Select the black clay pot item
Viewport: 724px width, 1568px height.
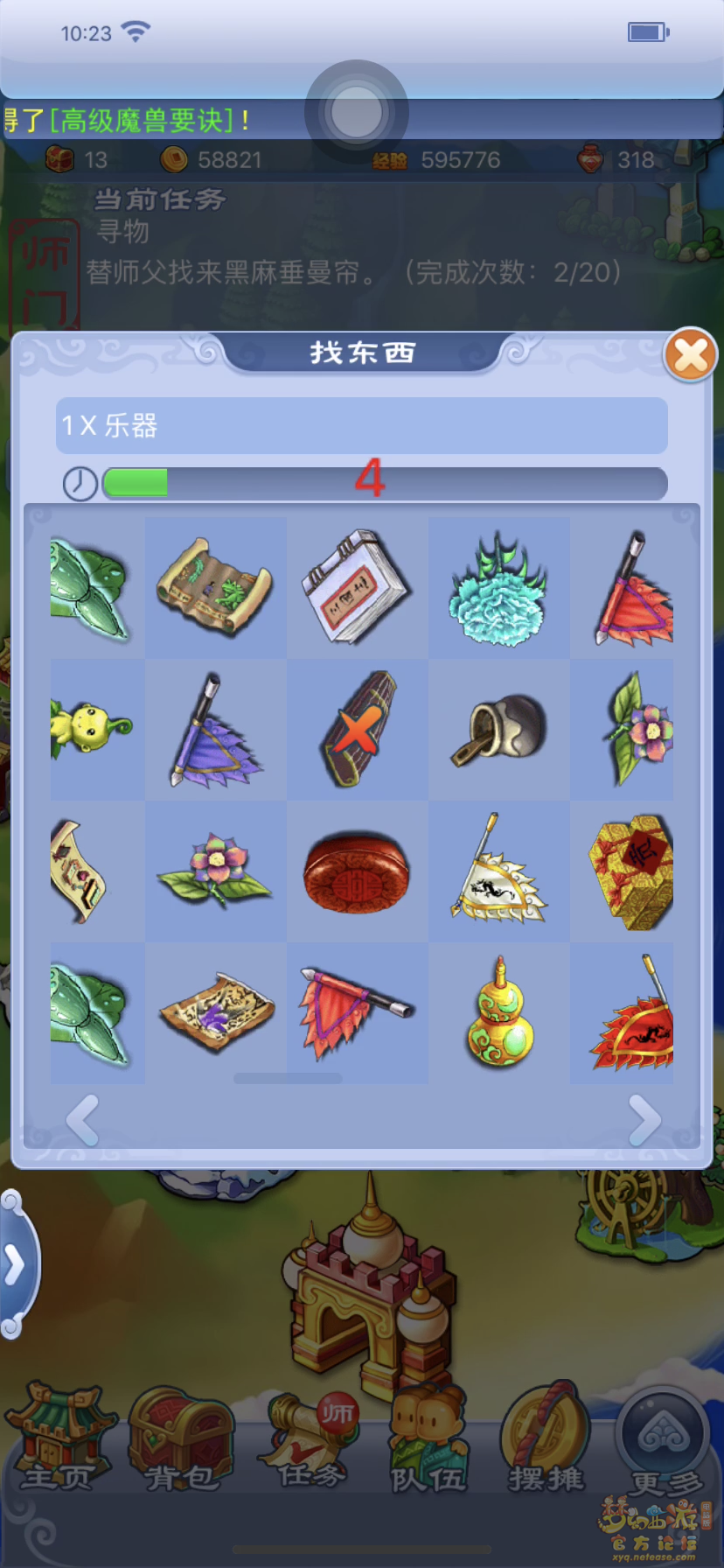[x=498, y=730]
